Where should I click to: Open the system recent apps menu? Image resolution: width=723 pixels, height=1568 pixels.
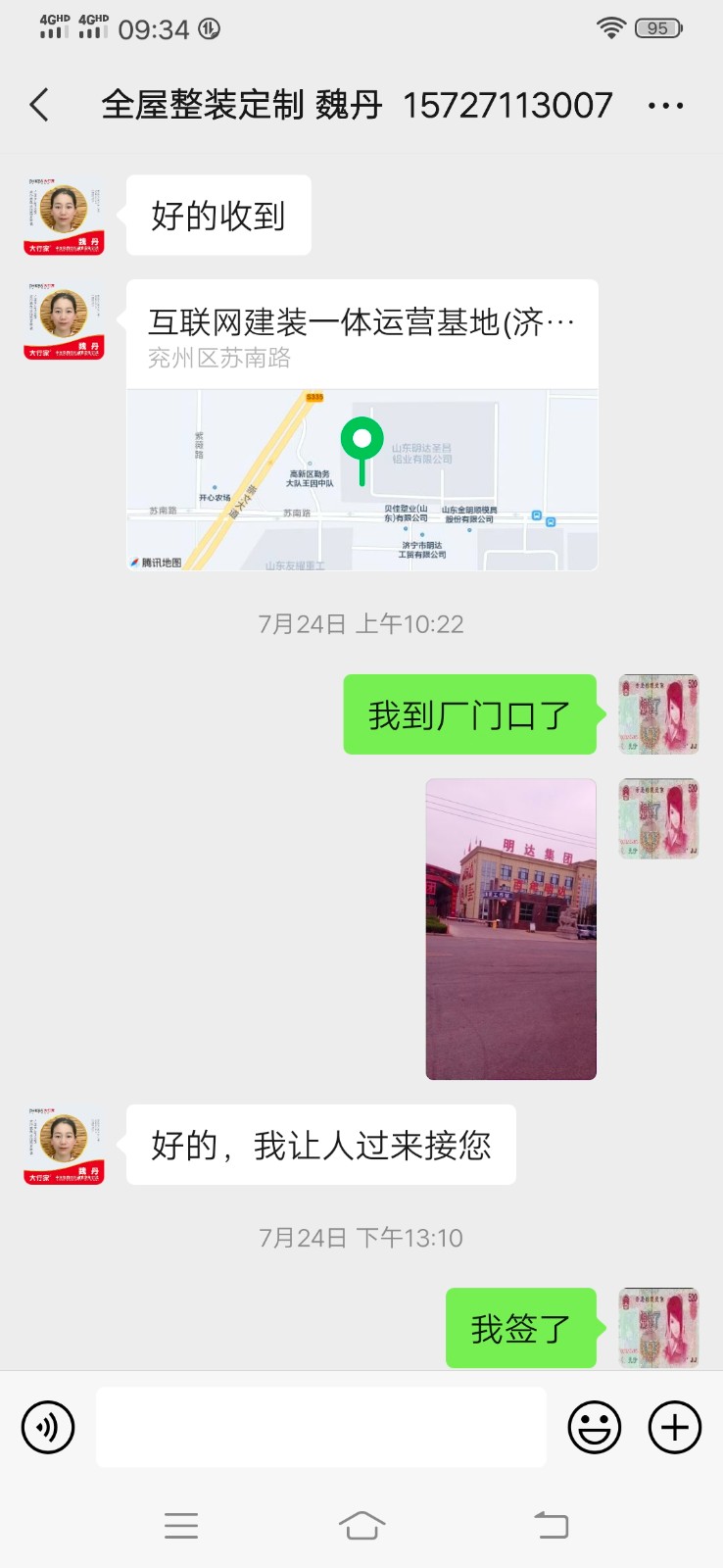(x=181, y=1525)
